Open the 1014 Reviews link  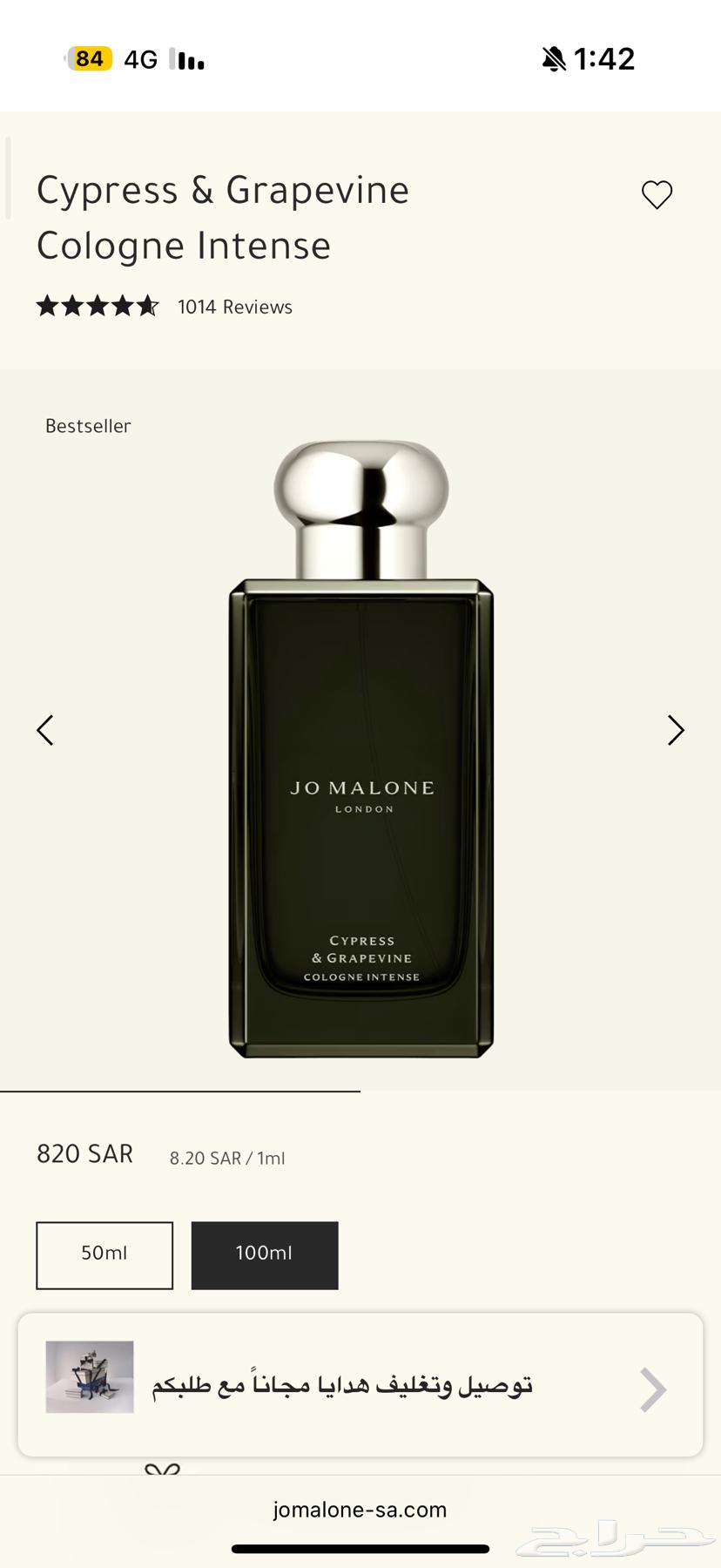(233, 306)
